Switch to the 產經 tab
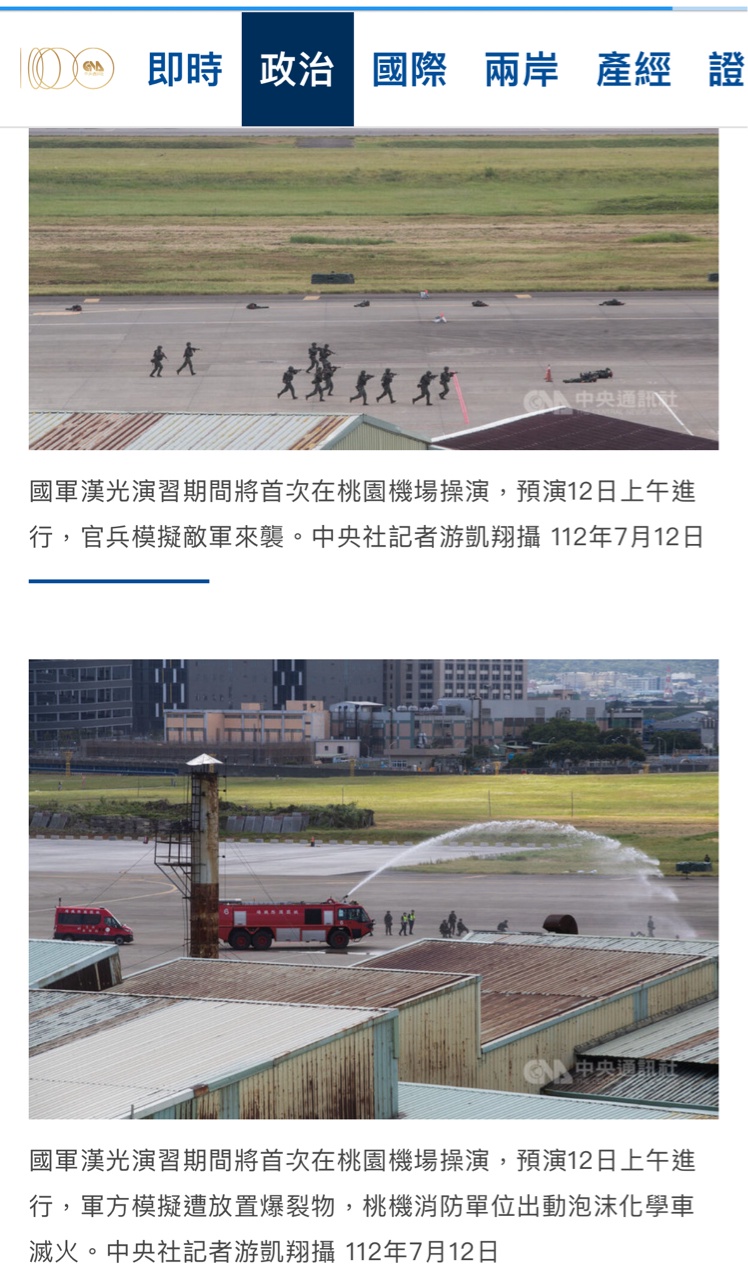The height and width of the screenshot is (1280, 748). coord(633,70)
